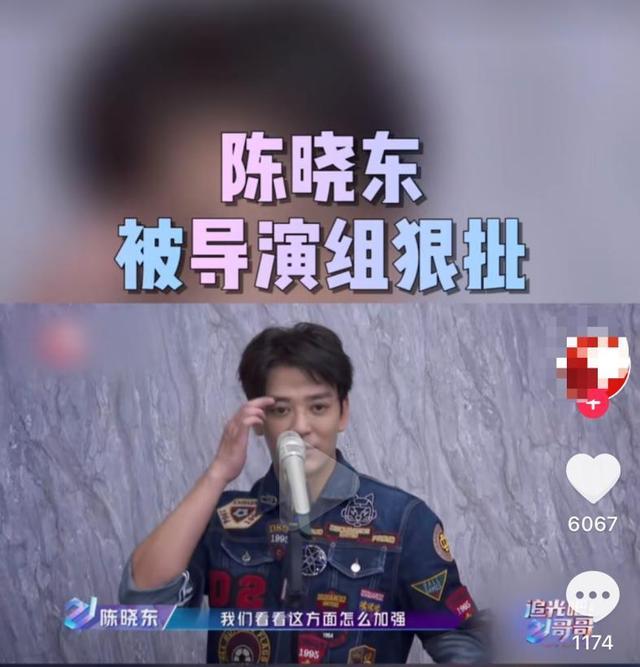Follow the creator via the red plus button

click(x=593, y=404)
